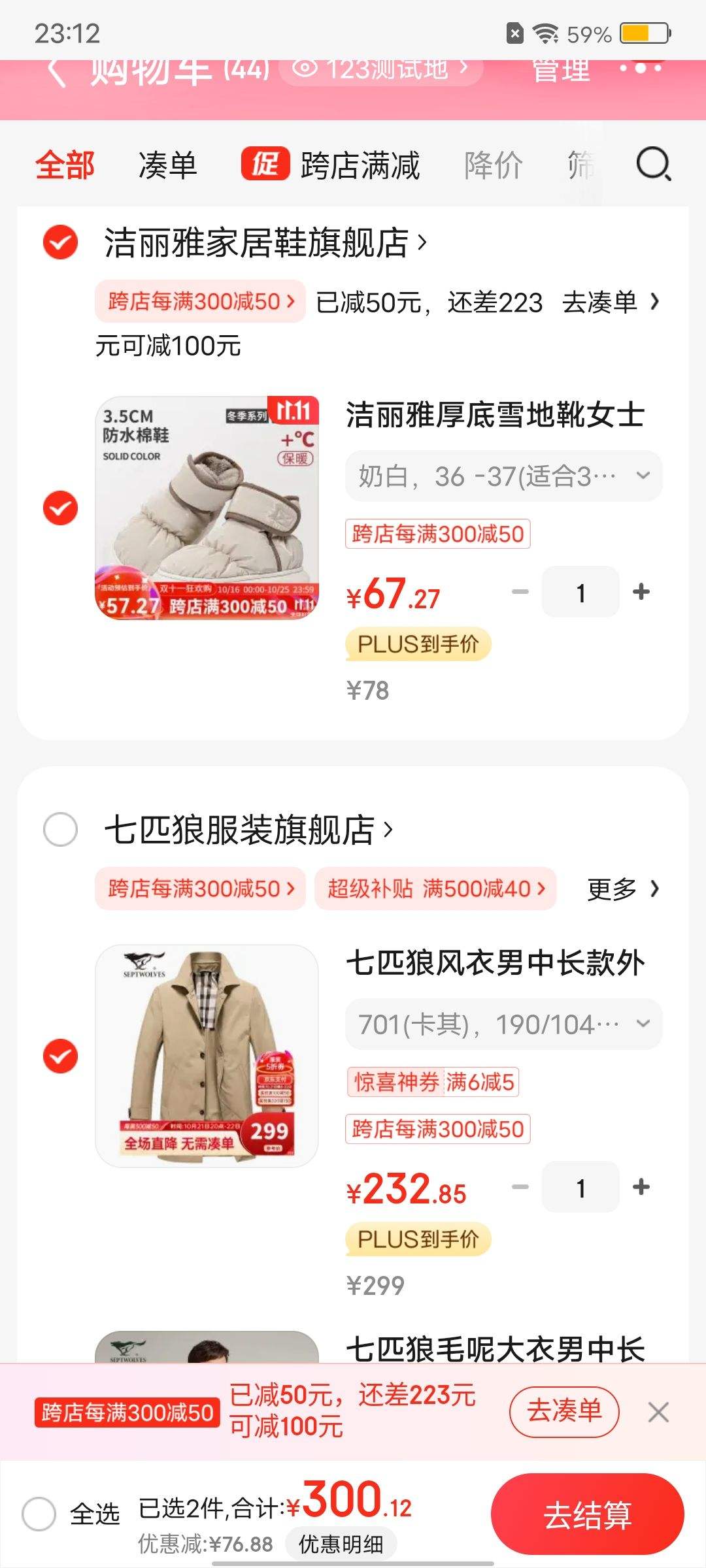Tap 去凑单 in the bottom banner
This screenshot has height=1568, width=706.
(x=565, y=1411)
